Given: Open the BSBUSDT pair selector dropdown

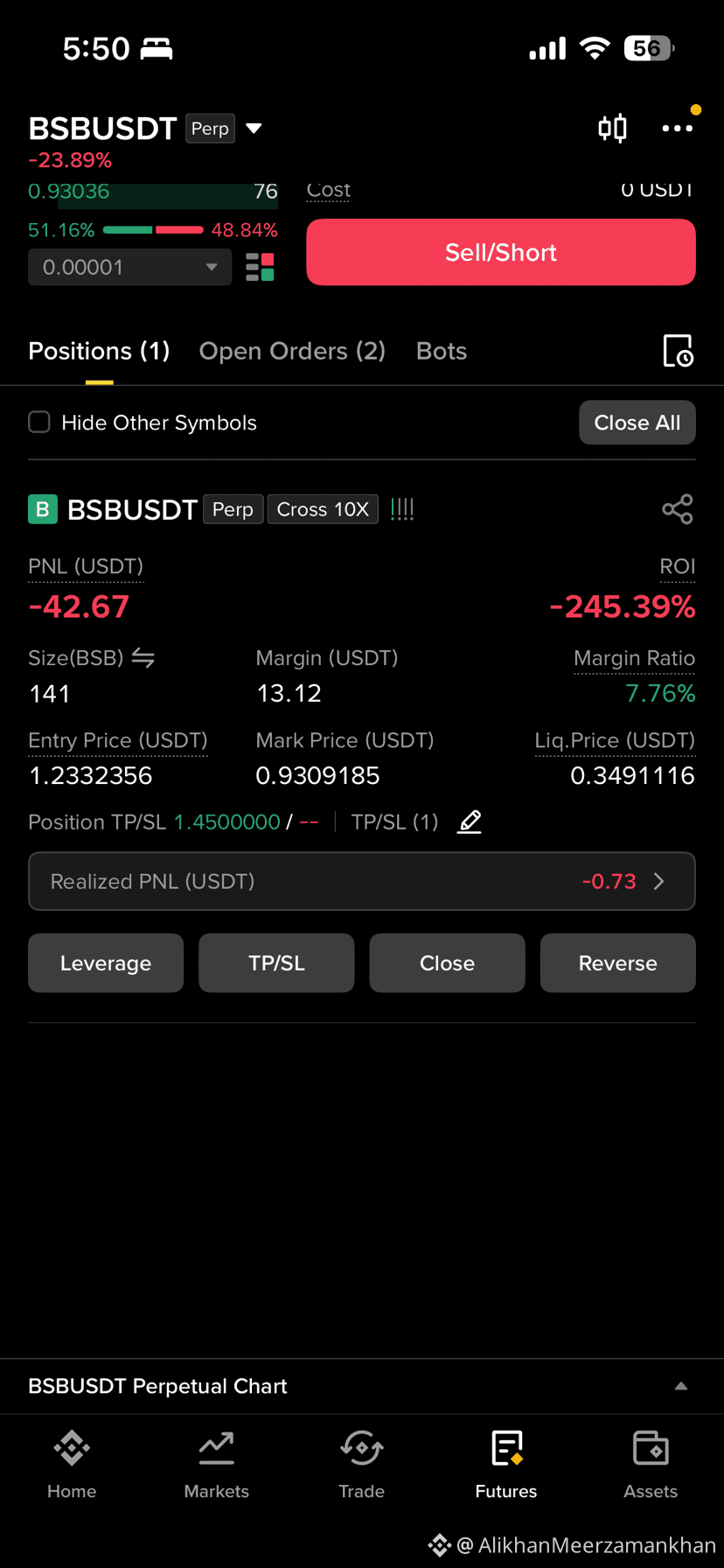Looking at the screenshot, I should pos(254,129).
